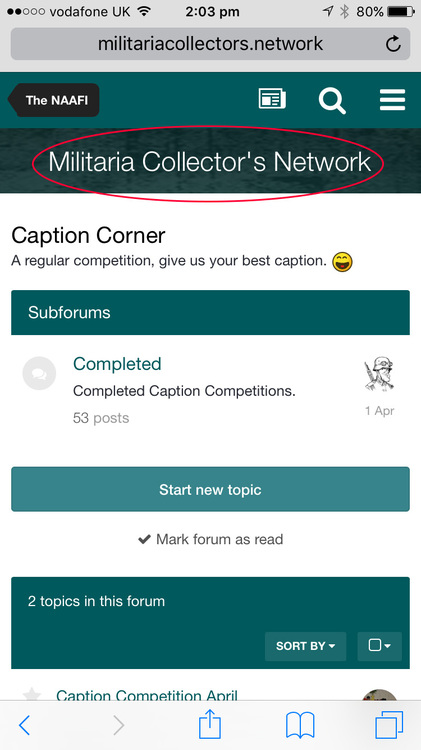The height and width of the screenshot is (750, 421).
Task: Open the hamburger menu
Action: (393, 100)
